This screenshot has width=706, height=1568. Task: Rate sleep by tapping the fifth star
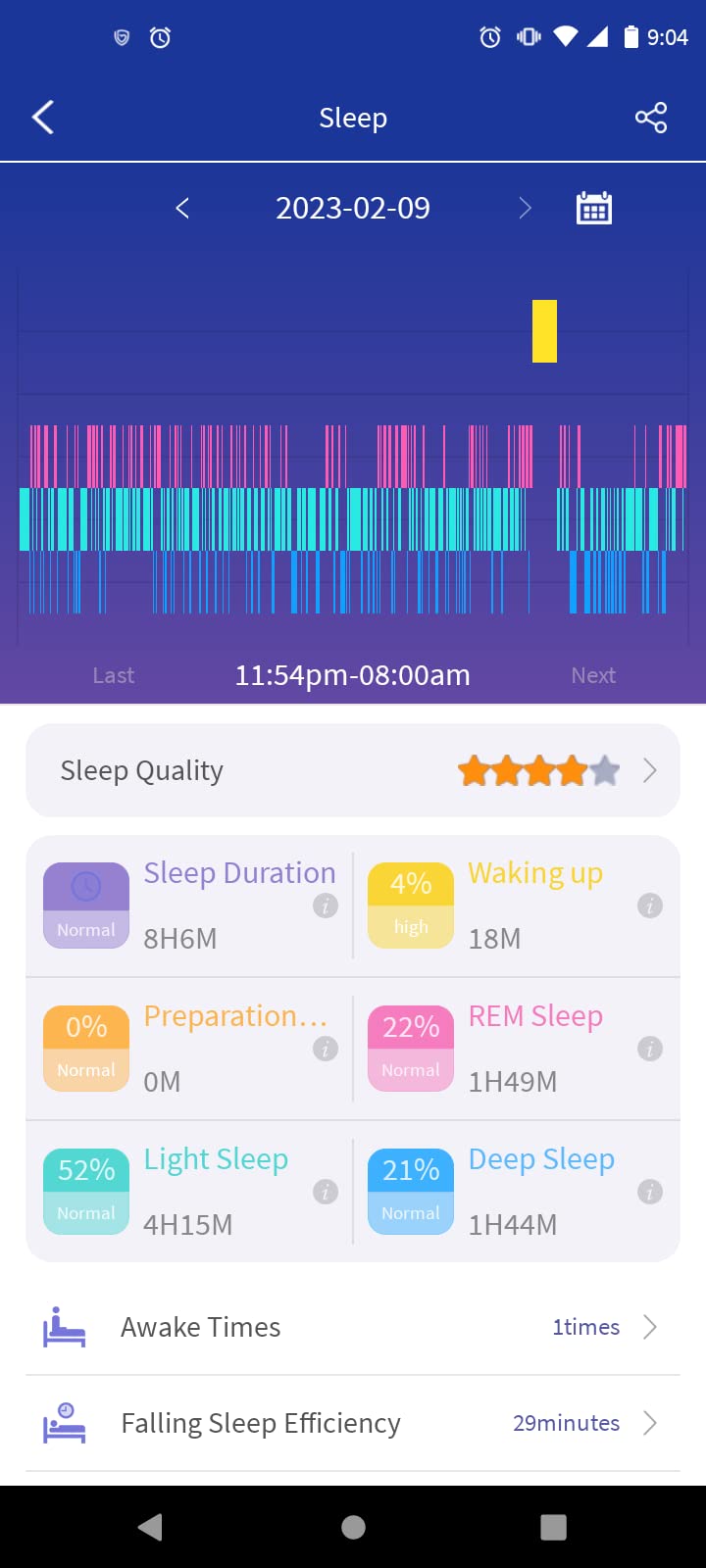pos(606,771)
